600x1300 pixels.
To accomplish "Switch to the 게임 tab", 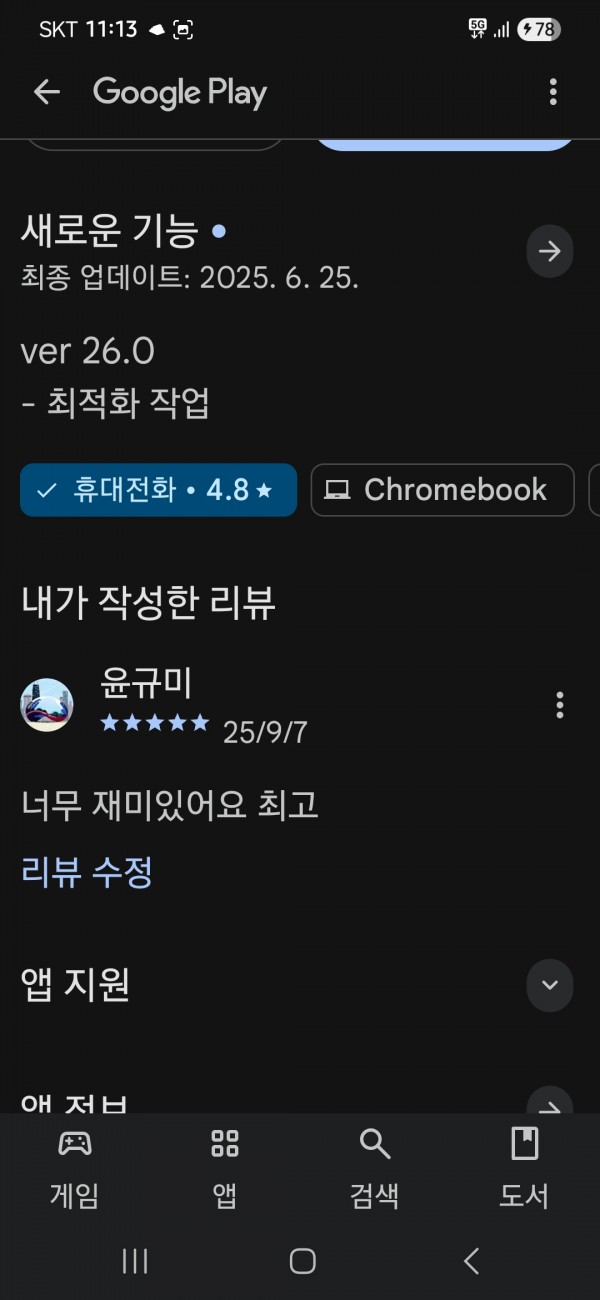I will pos(75,1167).
